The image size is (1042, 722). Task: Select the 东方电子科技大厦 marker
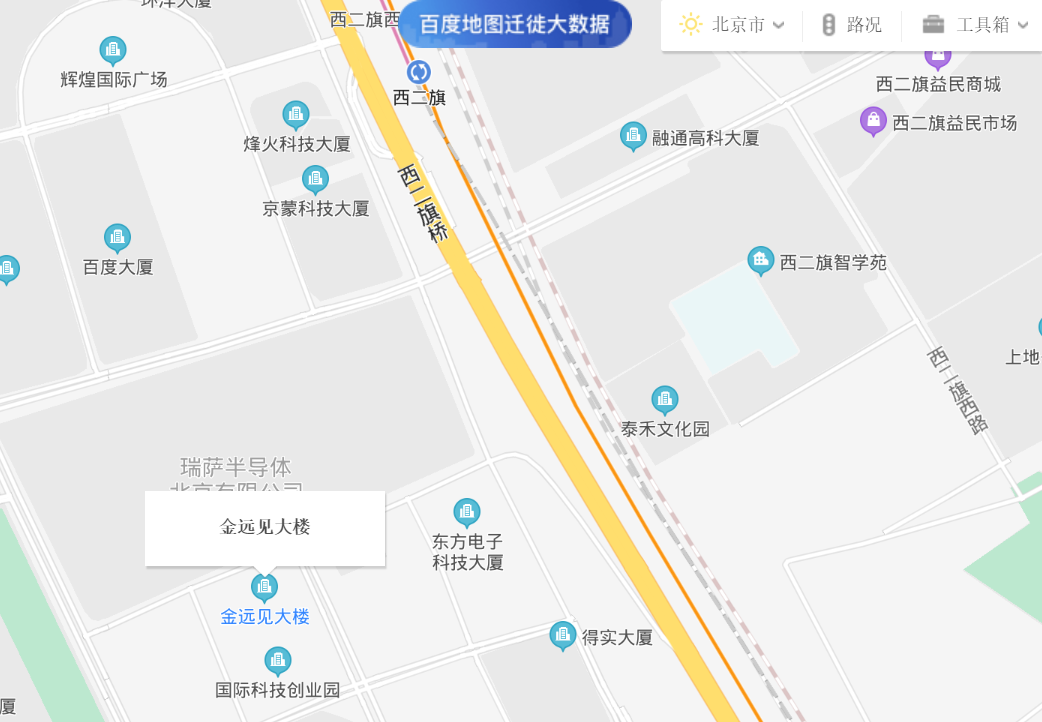[467, 513]
